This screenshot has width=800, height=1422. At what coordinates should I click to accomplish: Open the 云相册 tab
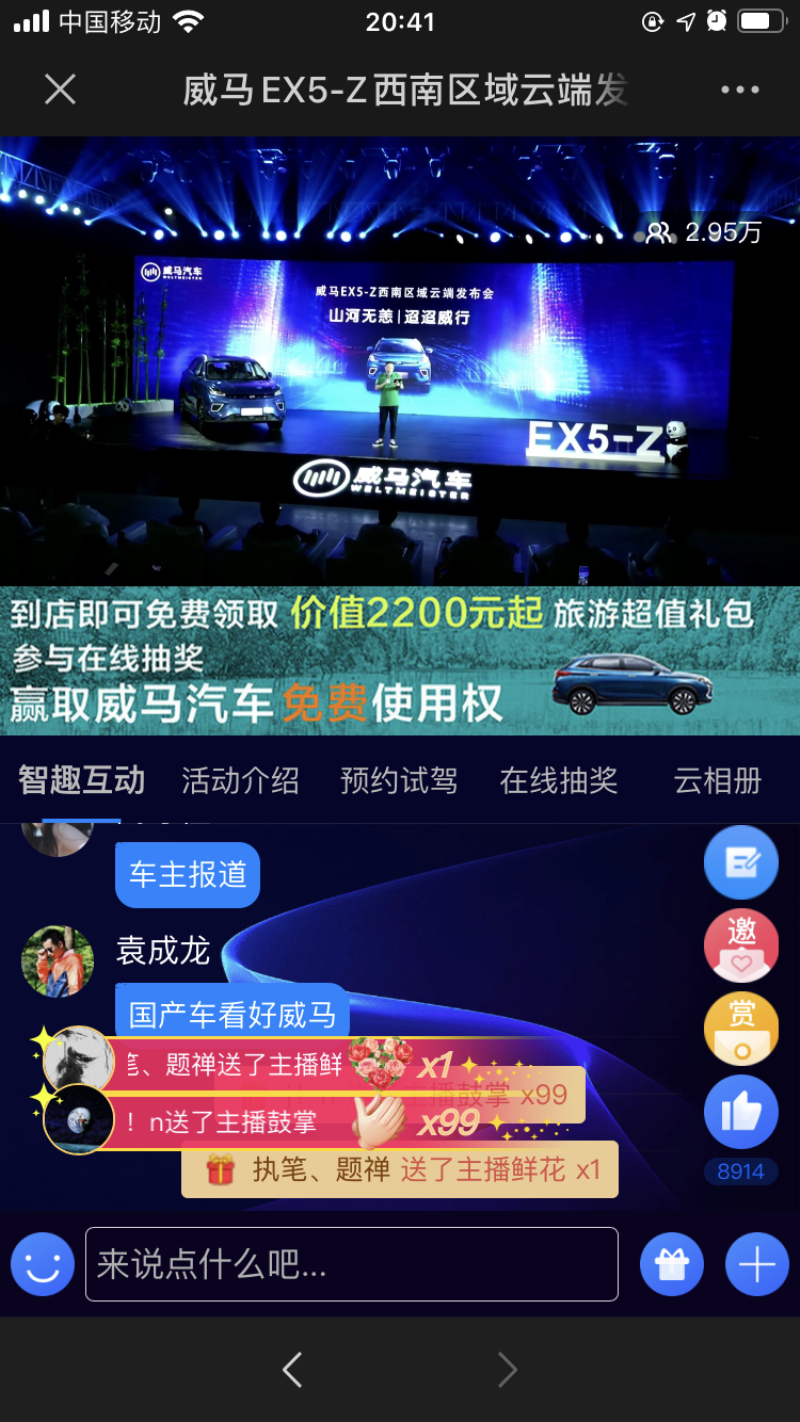717,780
